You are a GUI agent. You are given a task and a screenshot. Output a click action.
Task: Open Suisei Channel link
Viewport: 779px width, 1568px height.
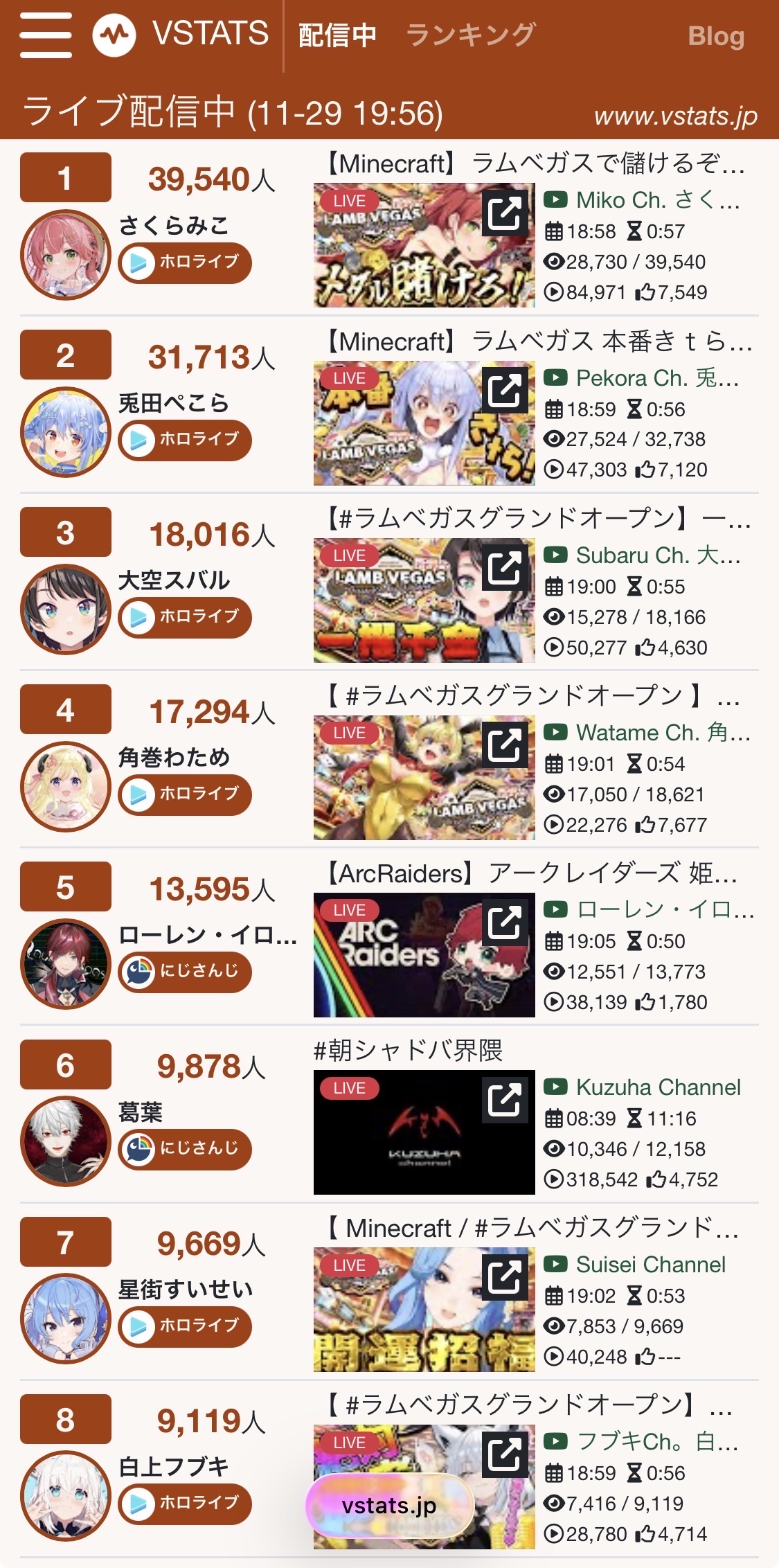(x=650, y=1265)
